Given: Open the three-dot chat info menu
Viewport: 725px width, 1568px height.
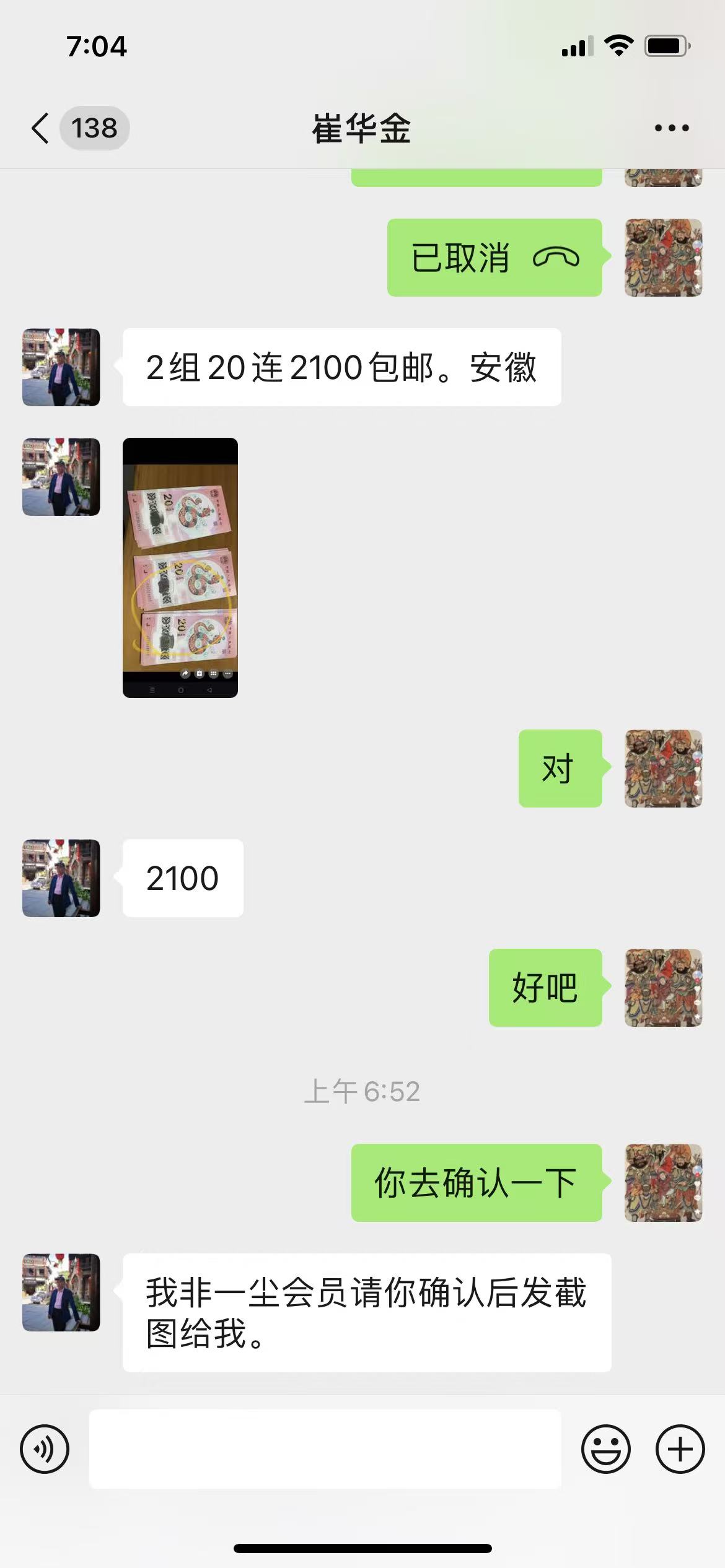Looking at the screenshot, I should tap(672, 128).
